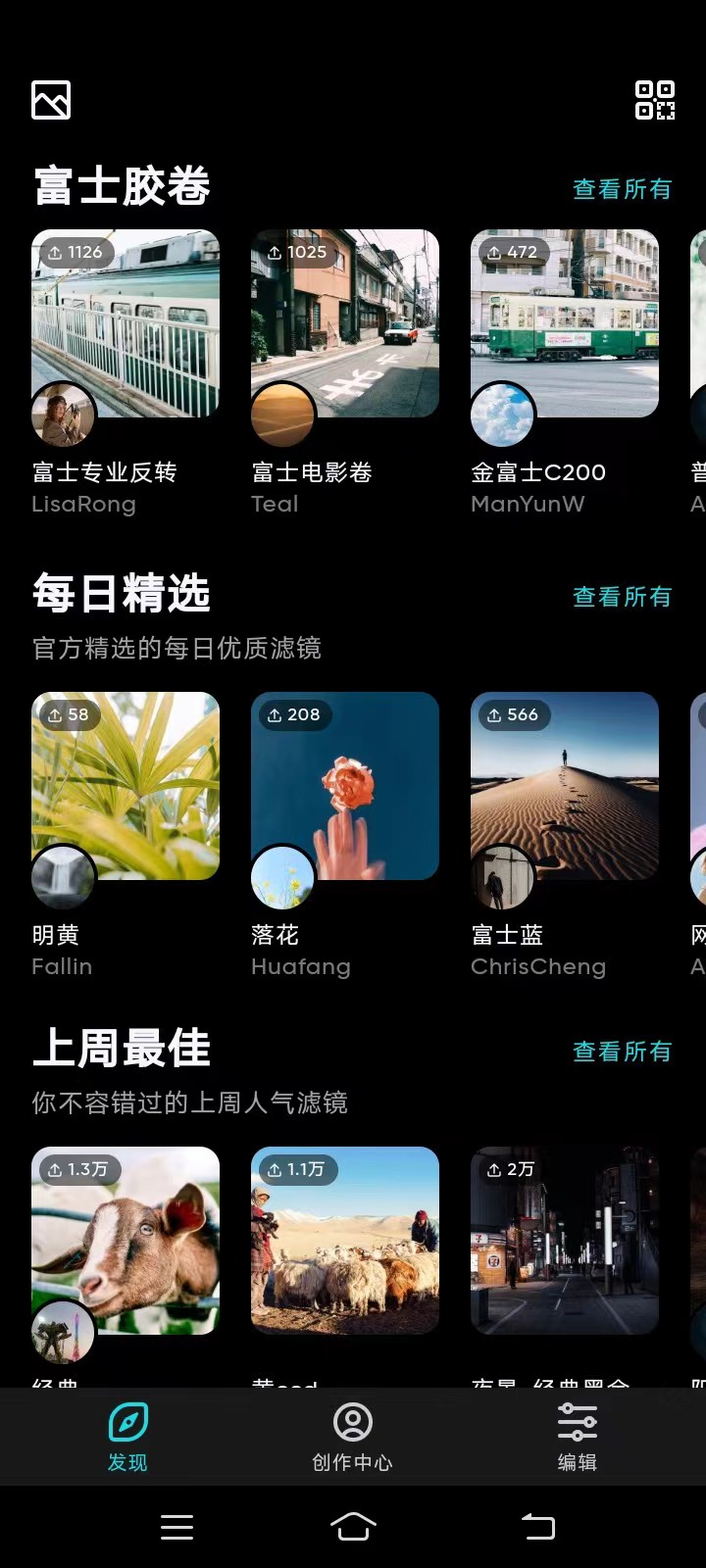View all 富士胶卷 filters via 查看所有

[621, 189]
